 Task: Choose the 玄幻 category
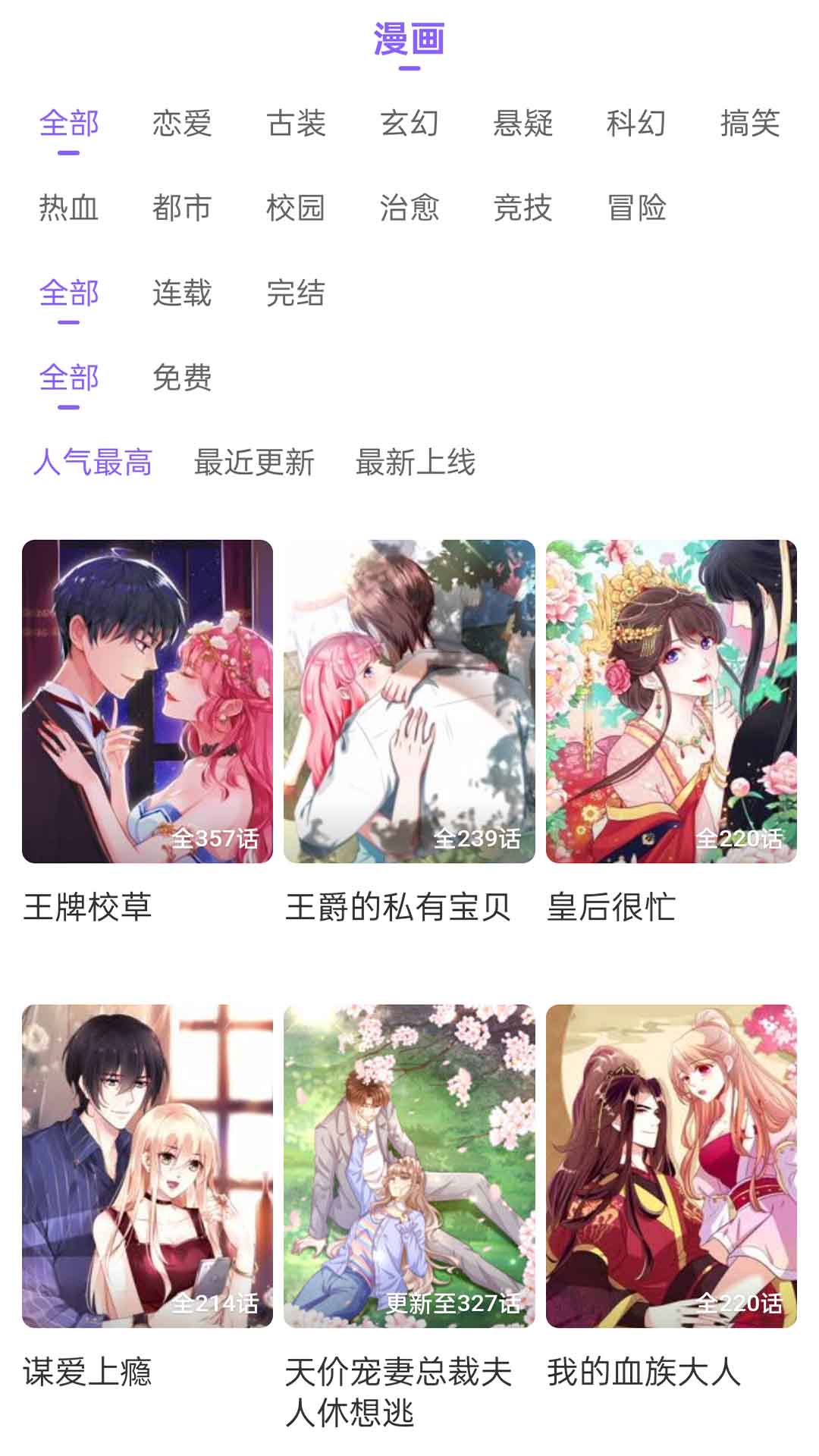click(x=409, y=125)
